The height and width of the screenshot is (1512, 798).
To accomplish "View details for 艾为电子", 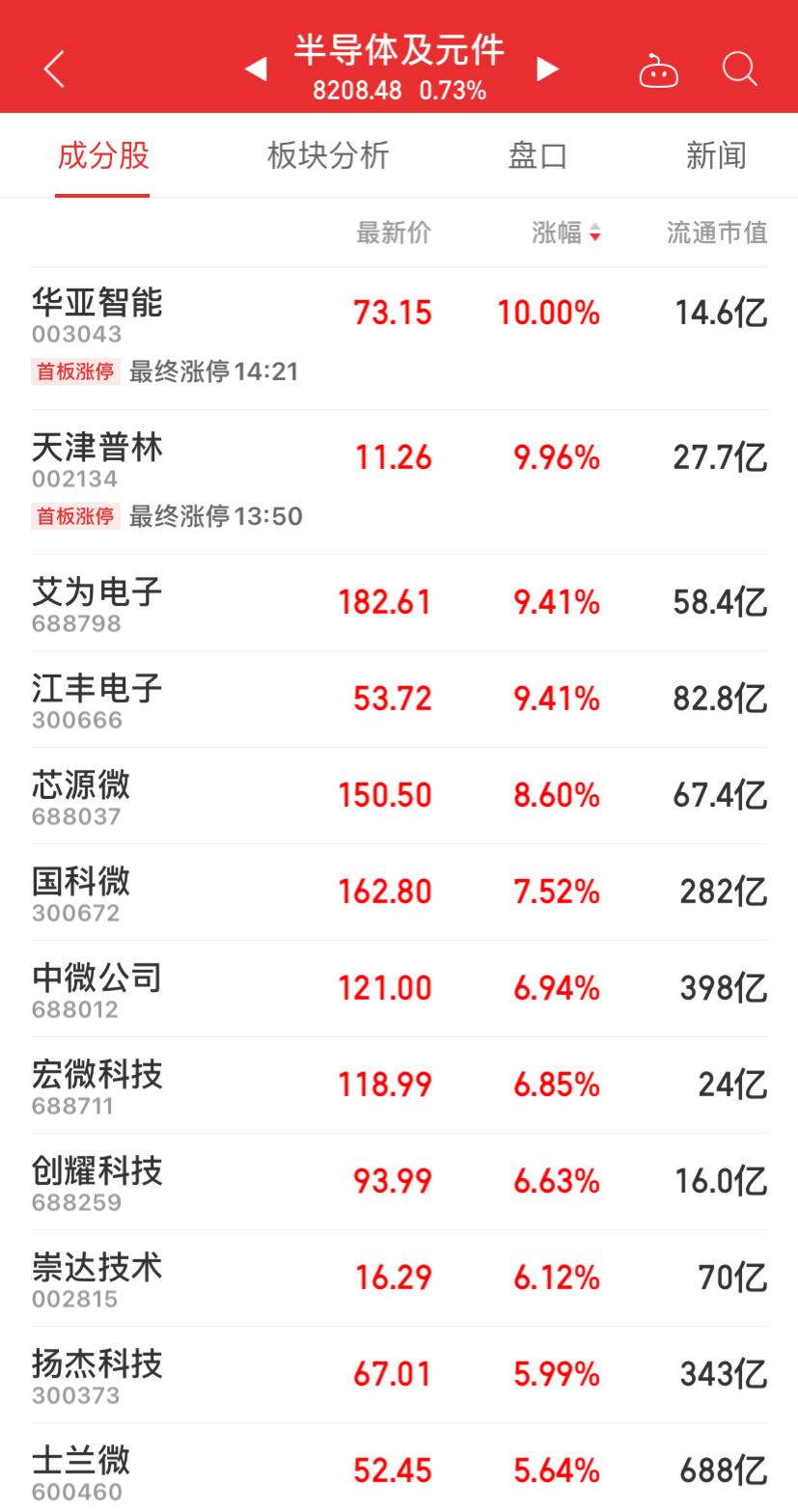I will pyautogui.click(x=399, y=603).
